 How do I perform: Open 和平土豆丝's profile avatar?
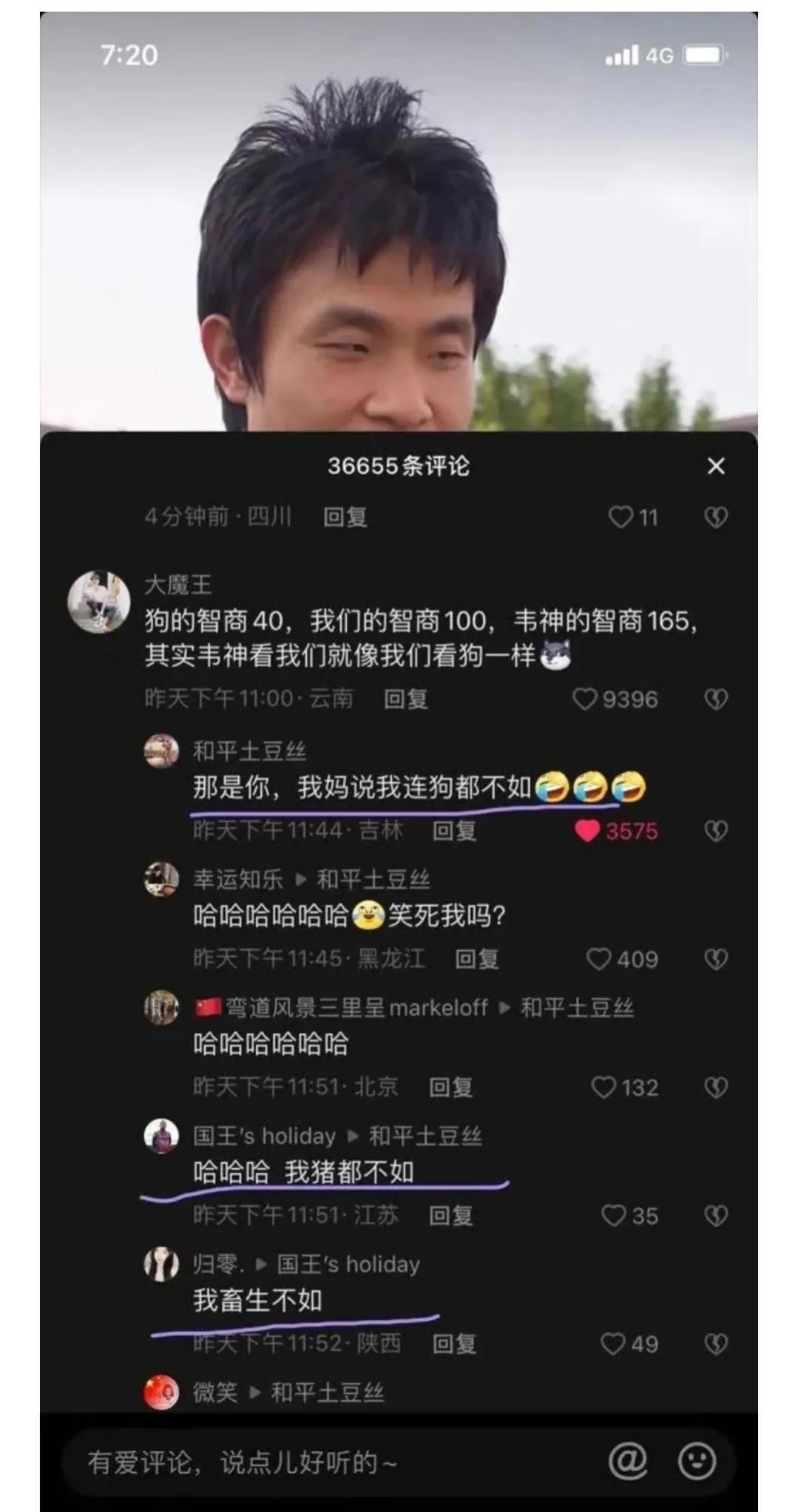click(x=161, y=751)
